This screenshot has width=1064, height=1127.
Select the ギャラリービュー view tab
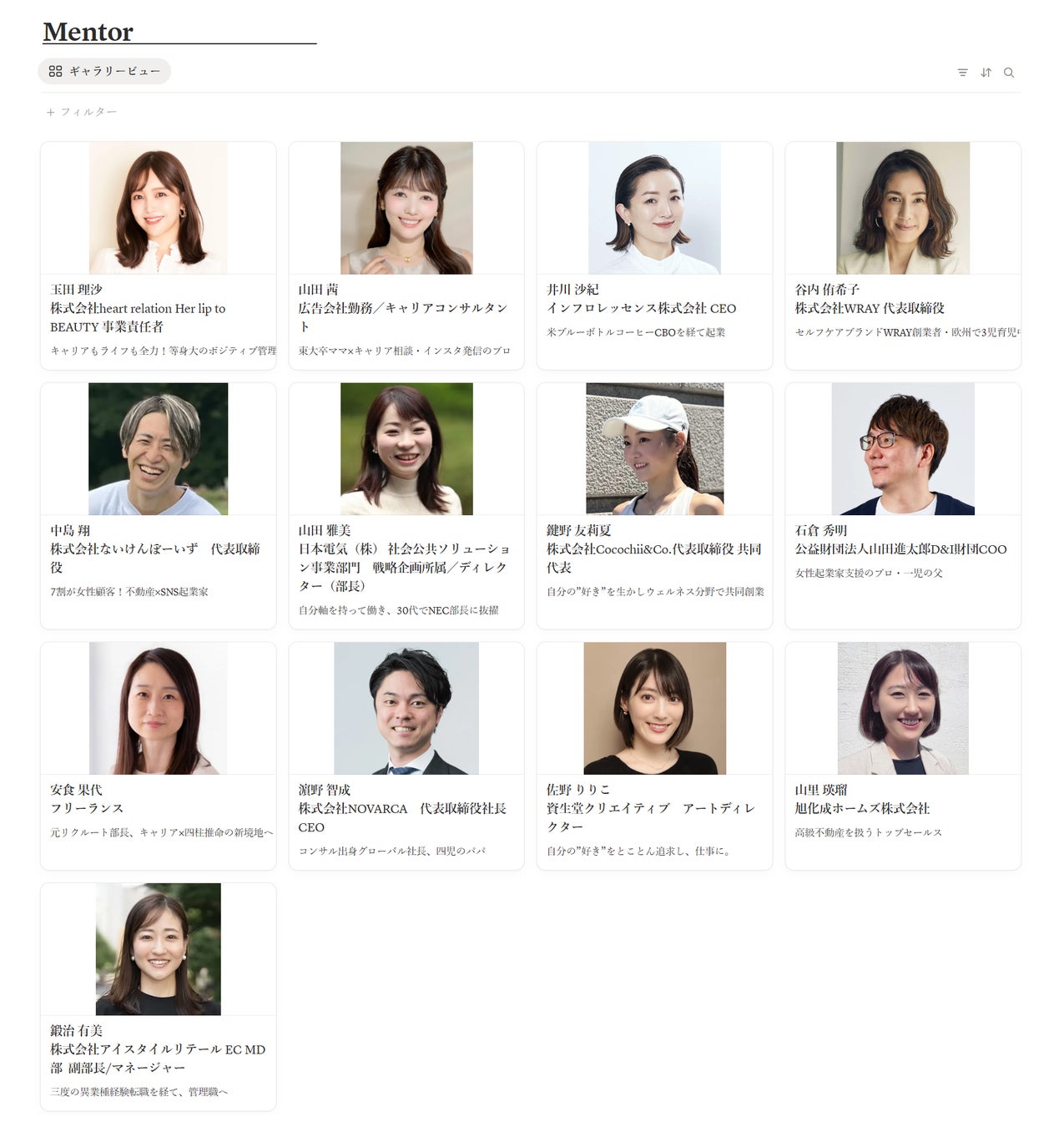point(104,71)
